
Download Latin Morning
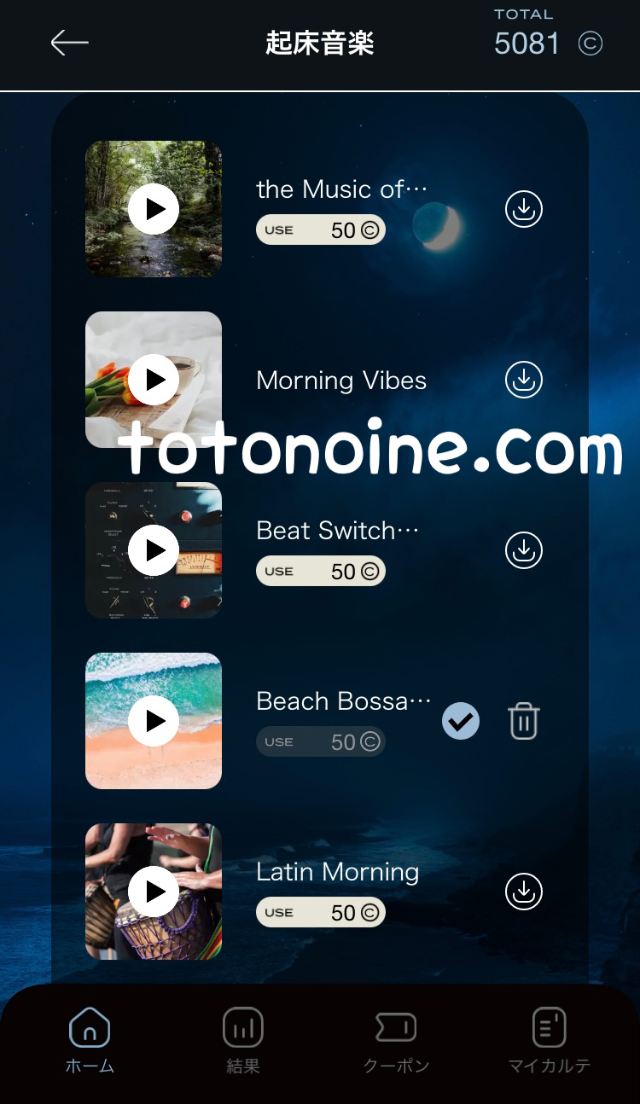[523, 891]
